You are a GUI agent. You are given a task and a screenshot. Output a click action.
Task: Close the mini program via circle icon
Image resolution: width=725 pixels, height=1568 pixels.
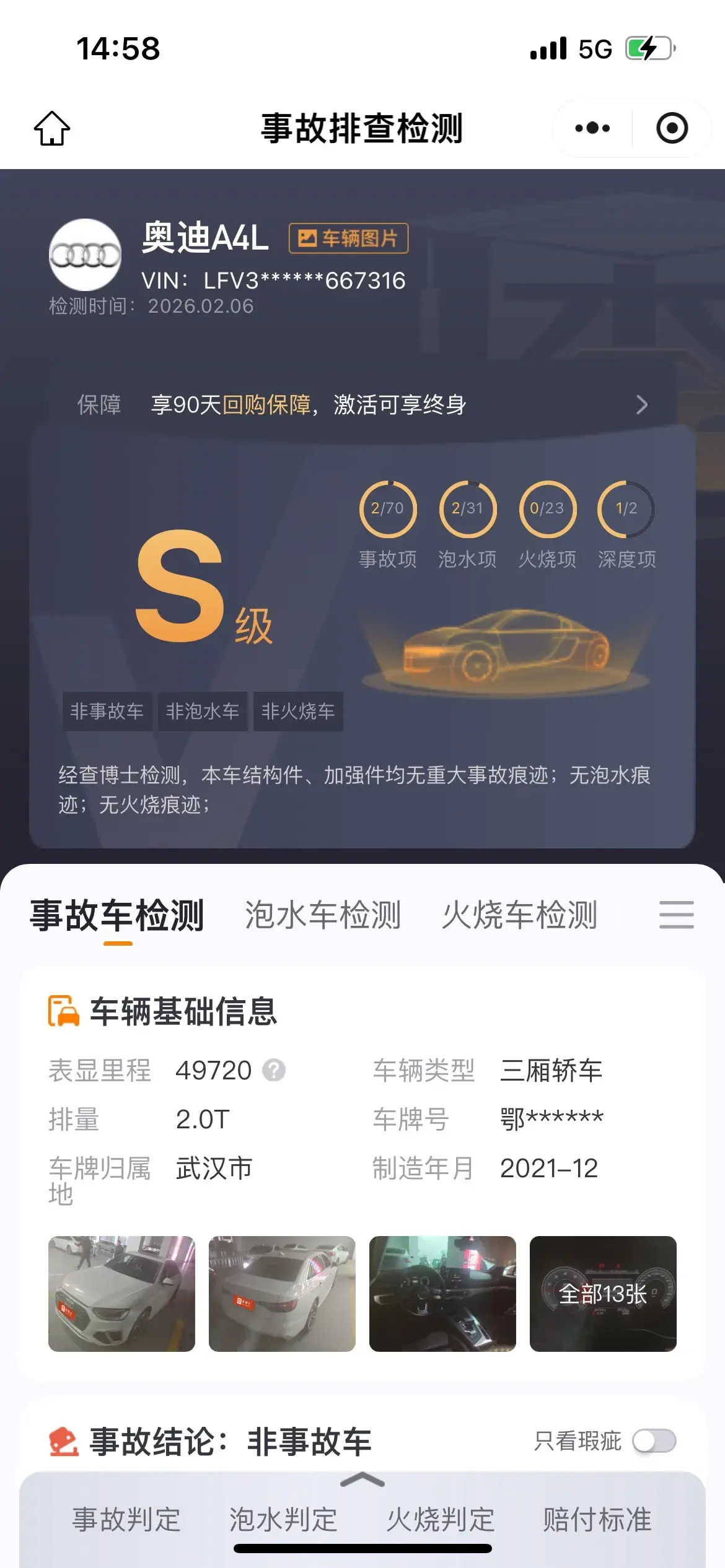pyautogui.click(x=672, y=128)
